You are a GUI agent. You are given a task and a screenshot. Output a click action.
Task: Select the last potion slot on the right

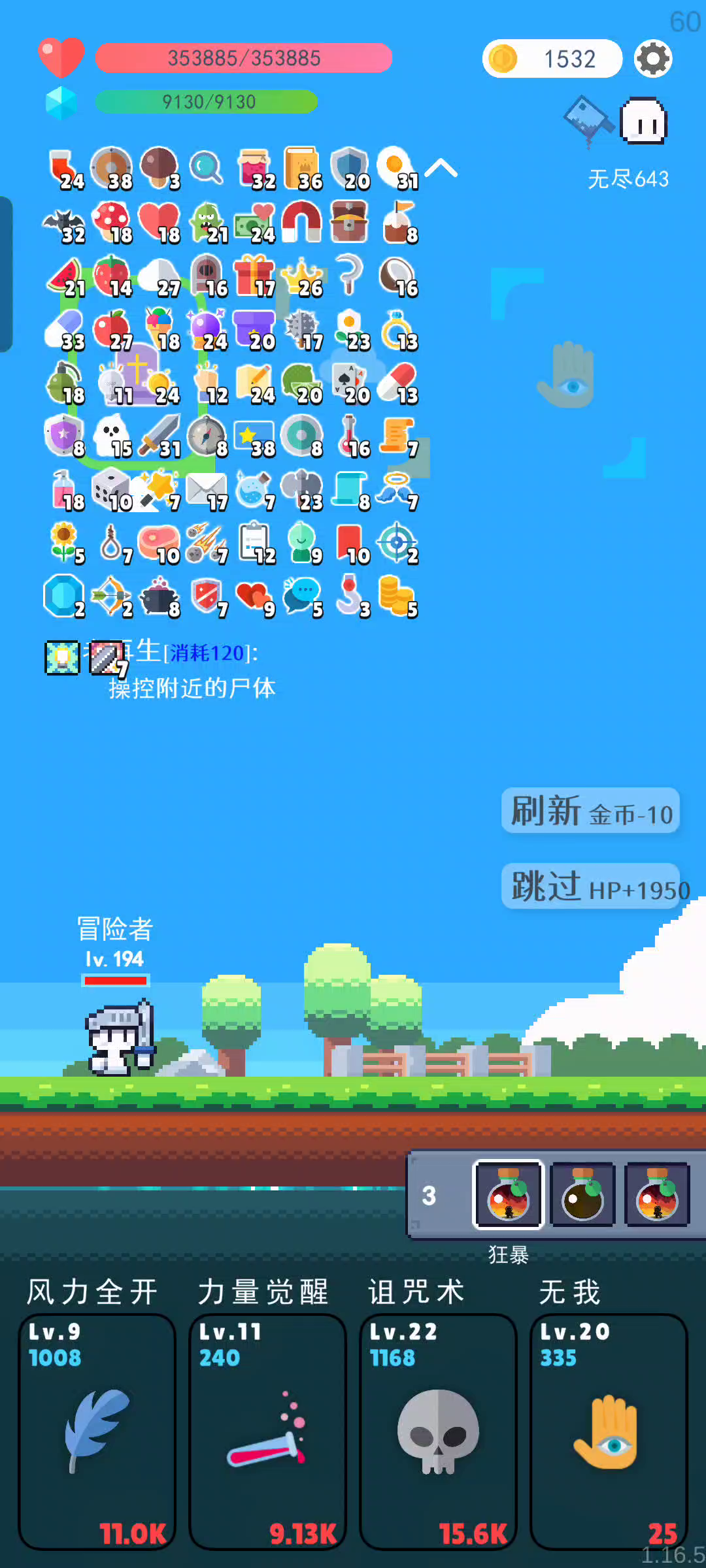tap(657, 1194)
